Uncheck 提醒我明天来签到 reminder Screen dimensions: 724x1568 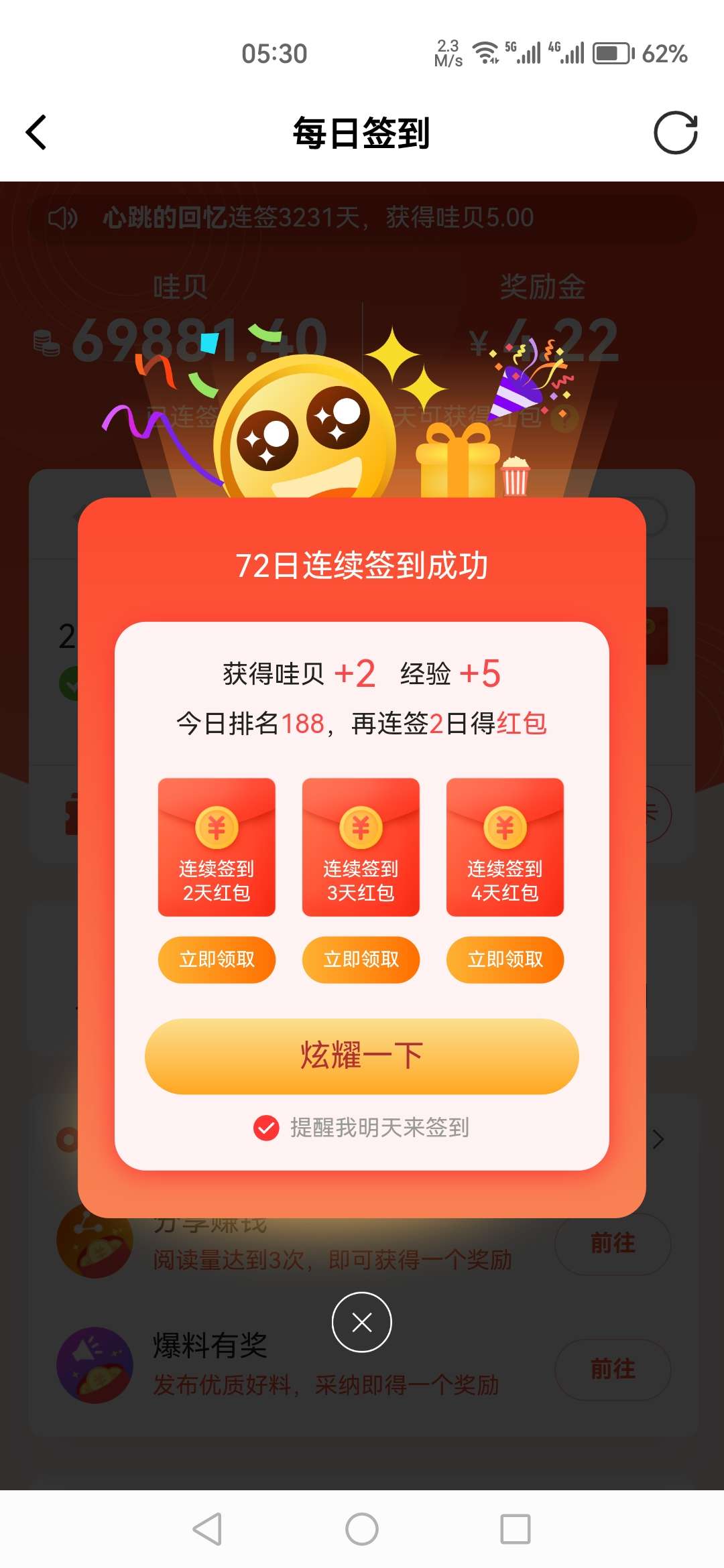[x=266, y=1128]
